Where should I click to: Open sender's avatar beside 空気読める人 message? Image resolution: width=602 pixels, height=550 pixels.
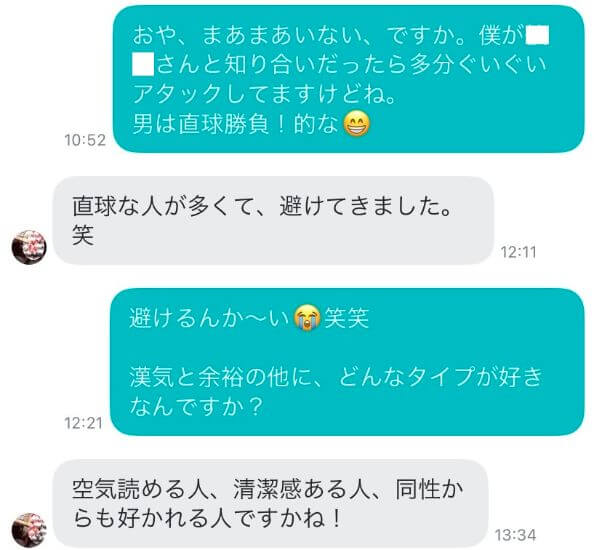click(29, 529)
